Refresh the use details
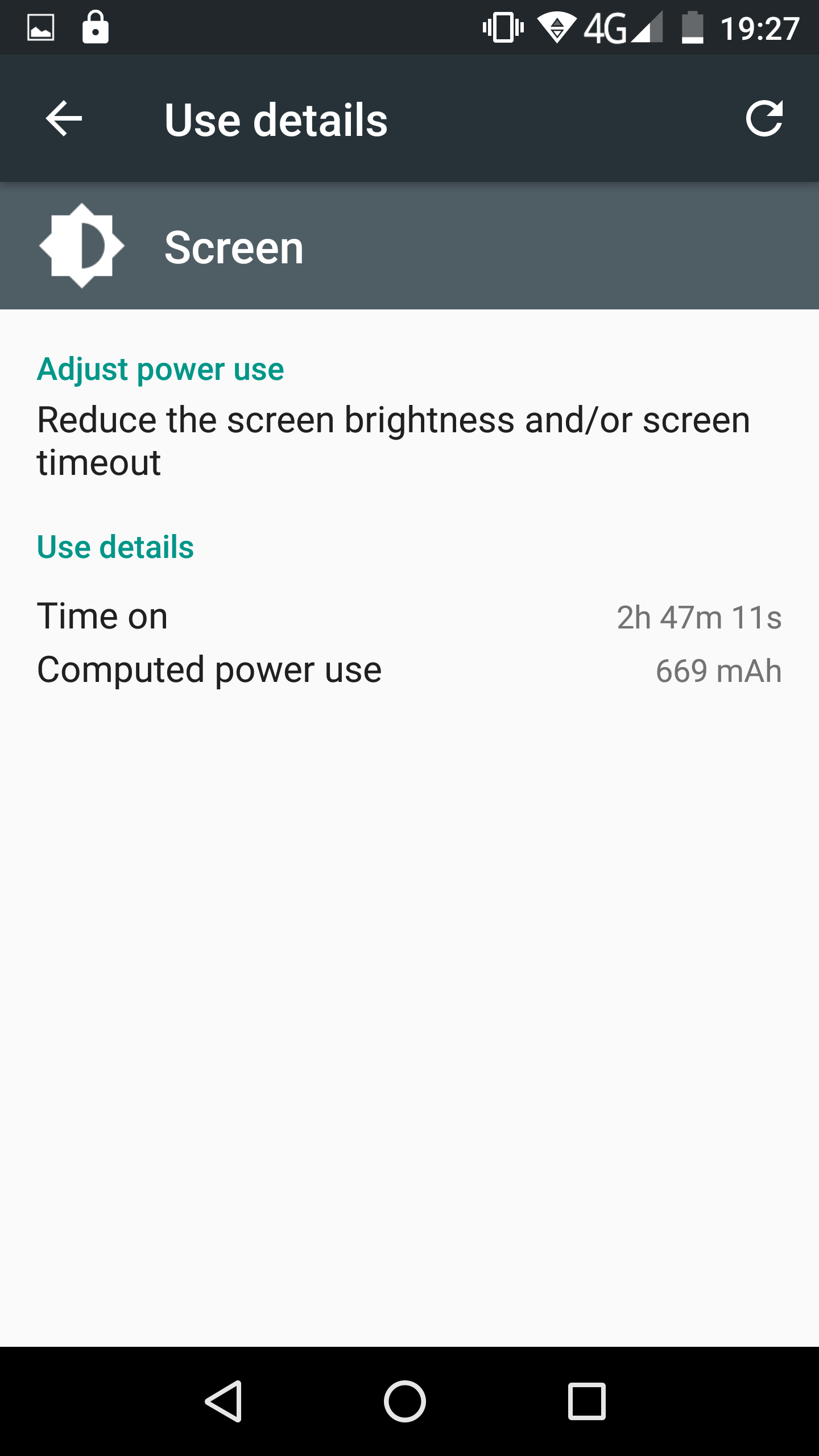This screenshot has height=1456, width=819. click(x=764, y=118)
